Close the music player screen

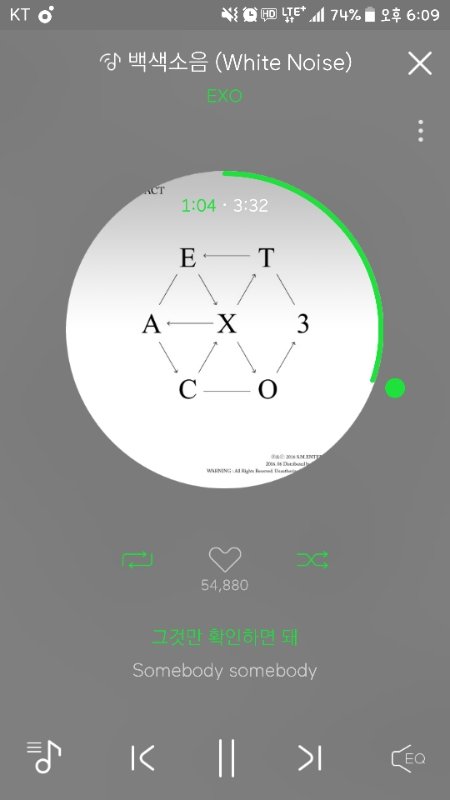pyautogui.click(x=420, y=64)
